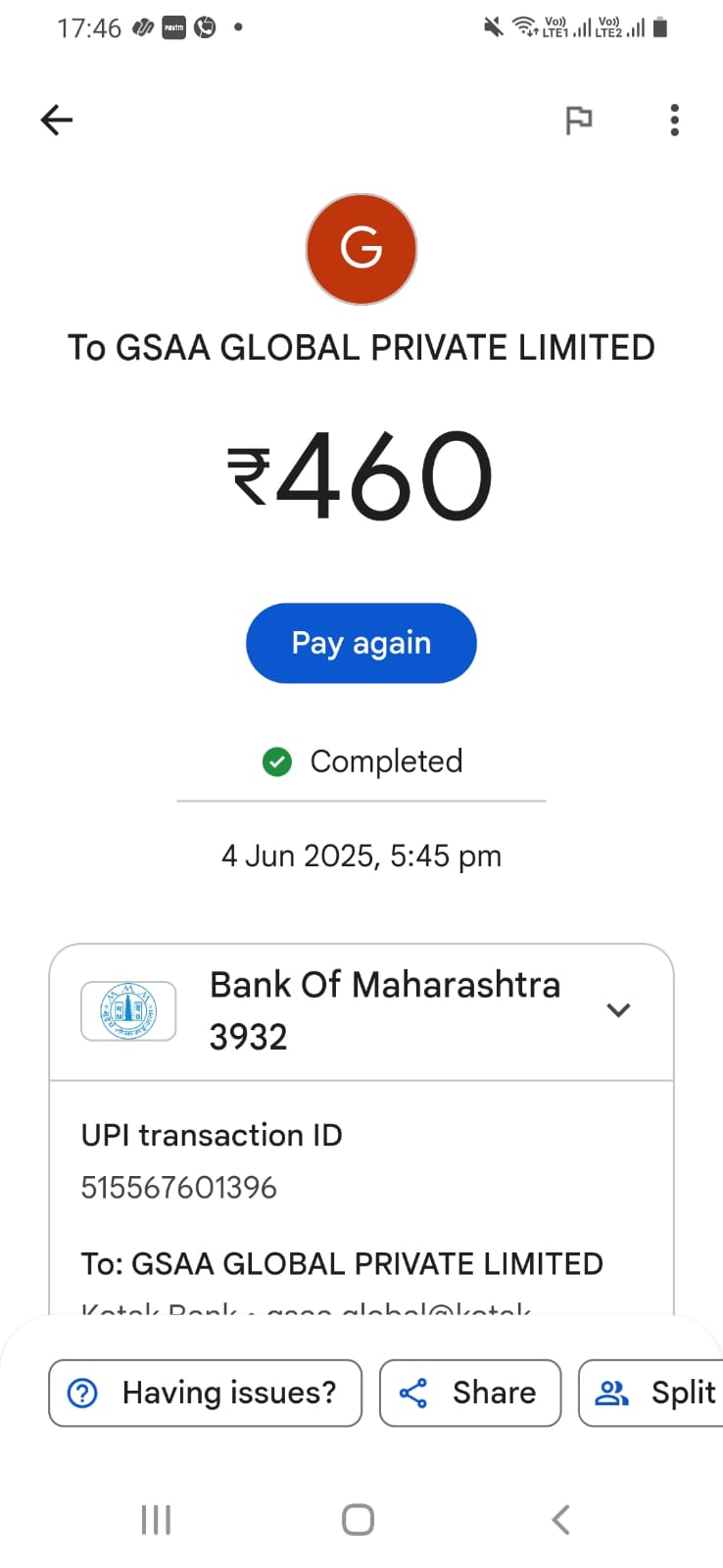Open the three-dot overflow menu

click(674, 120)
